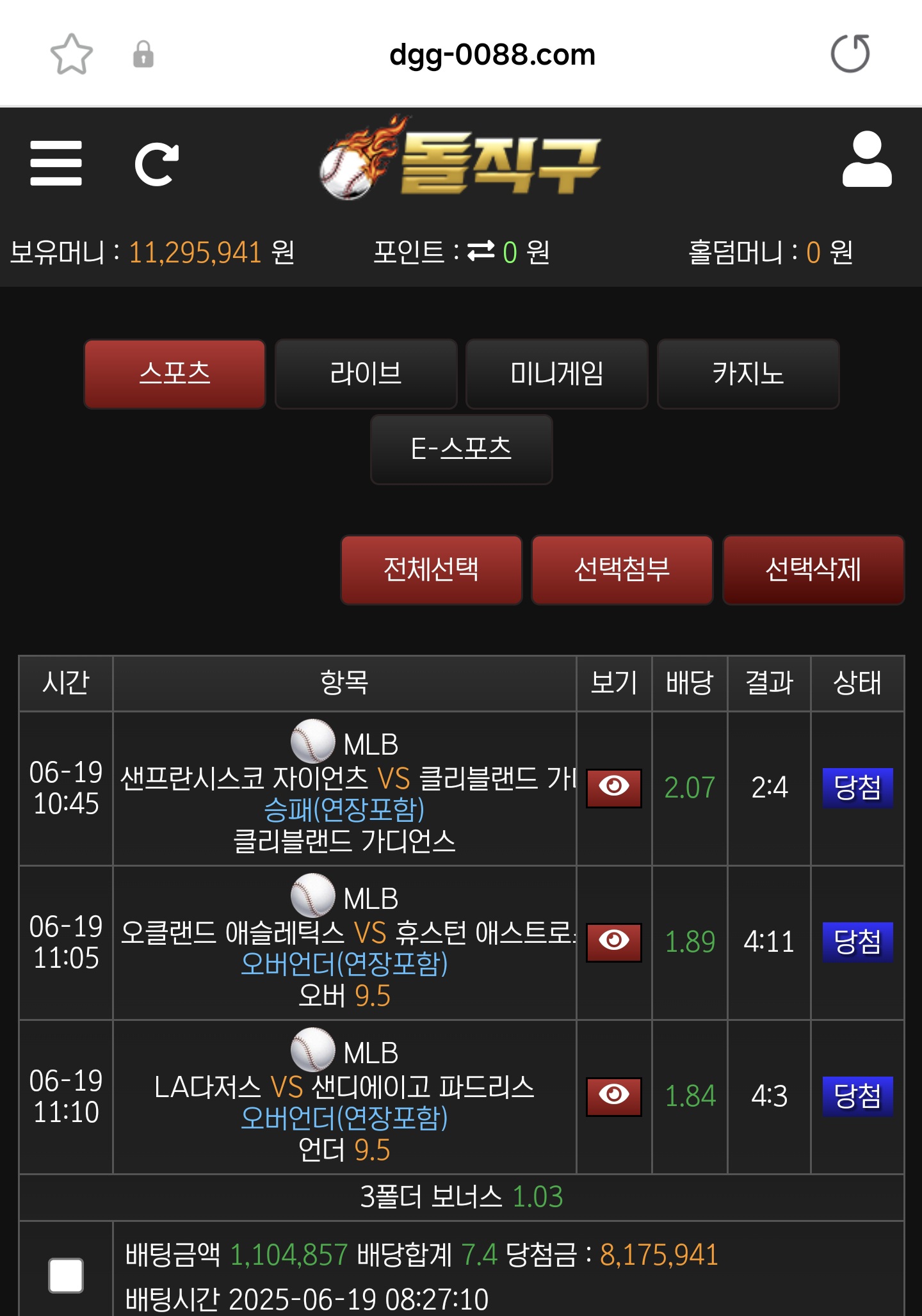922x1316 pixels.
Task: View details of the LA Dodgers game
Action: tap(614, 1096)
